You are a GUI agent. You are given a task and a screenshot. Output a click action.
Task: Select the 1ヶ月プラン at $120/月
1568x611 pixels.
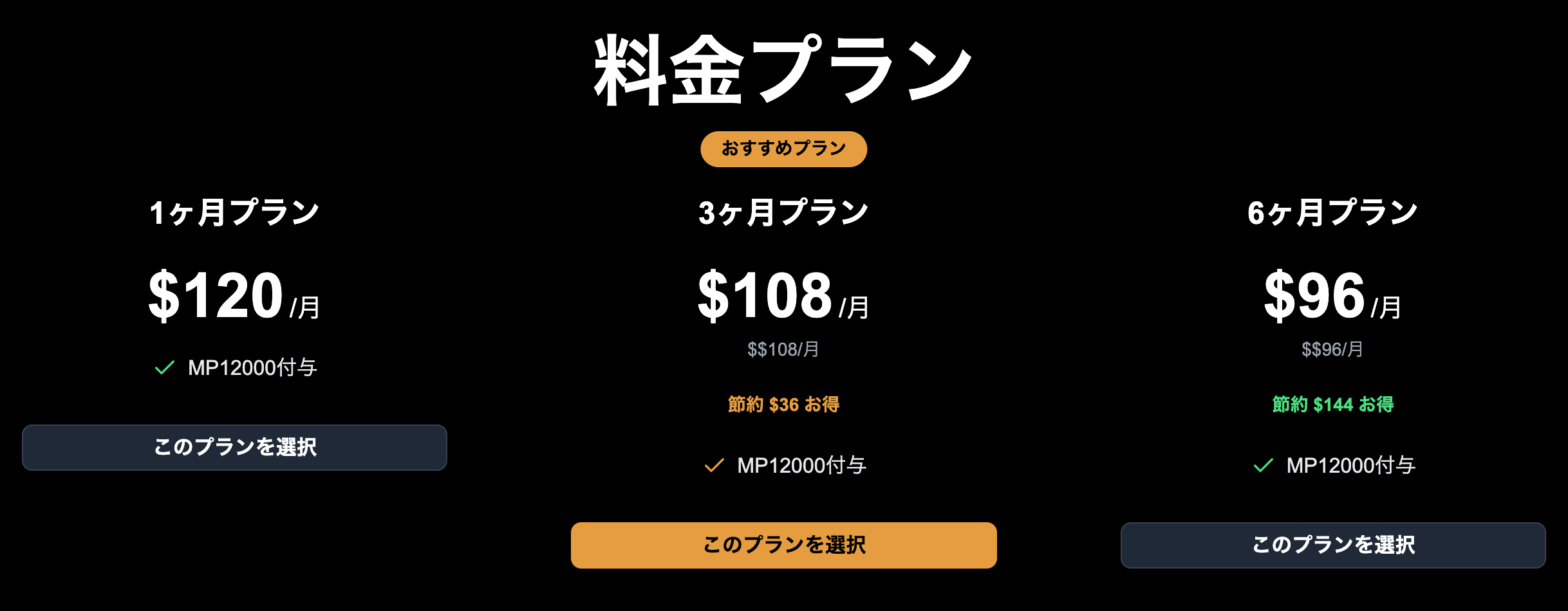pyautogui.click(x=234, y=448)
